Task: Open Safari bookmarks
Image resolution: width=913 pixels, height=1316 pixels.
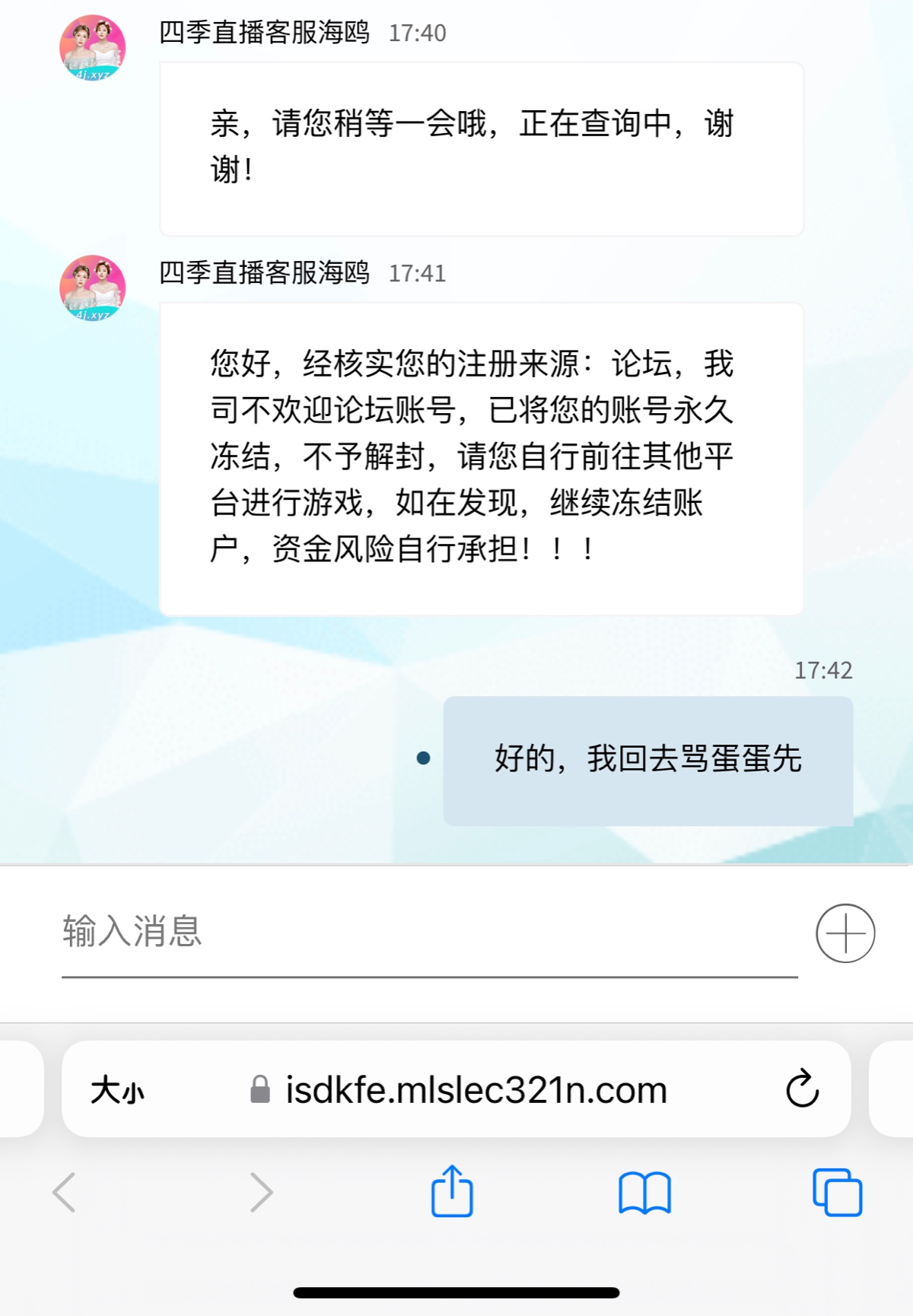Action: (x=644, y=1192)
